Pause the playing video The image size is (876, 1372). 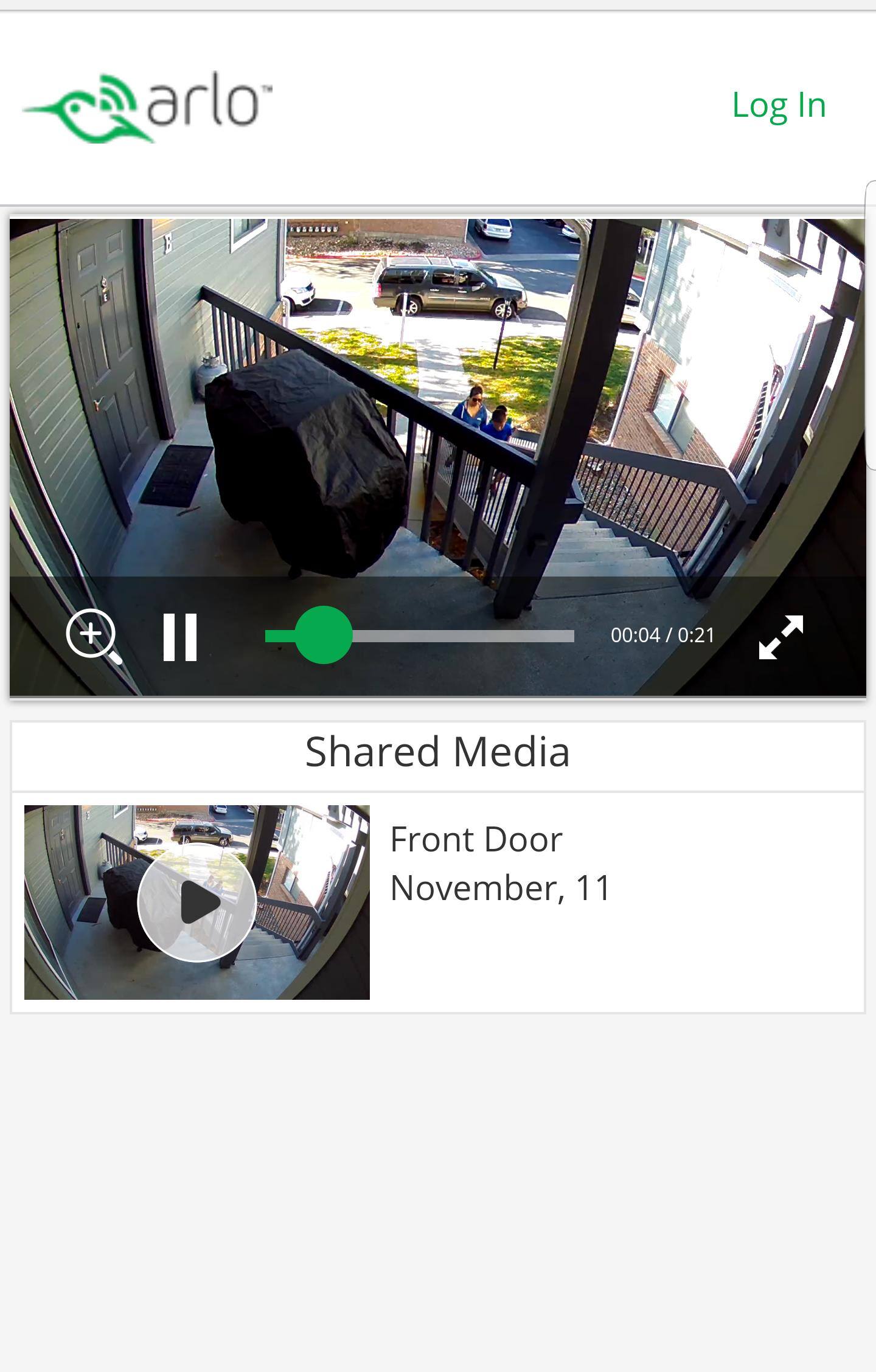click(180, 637)
